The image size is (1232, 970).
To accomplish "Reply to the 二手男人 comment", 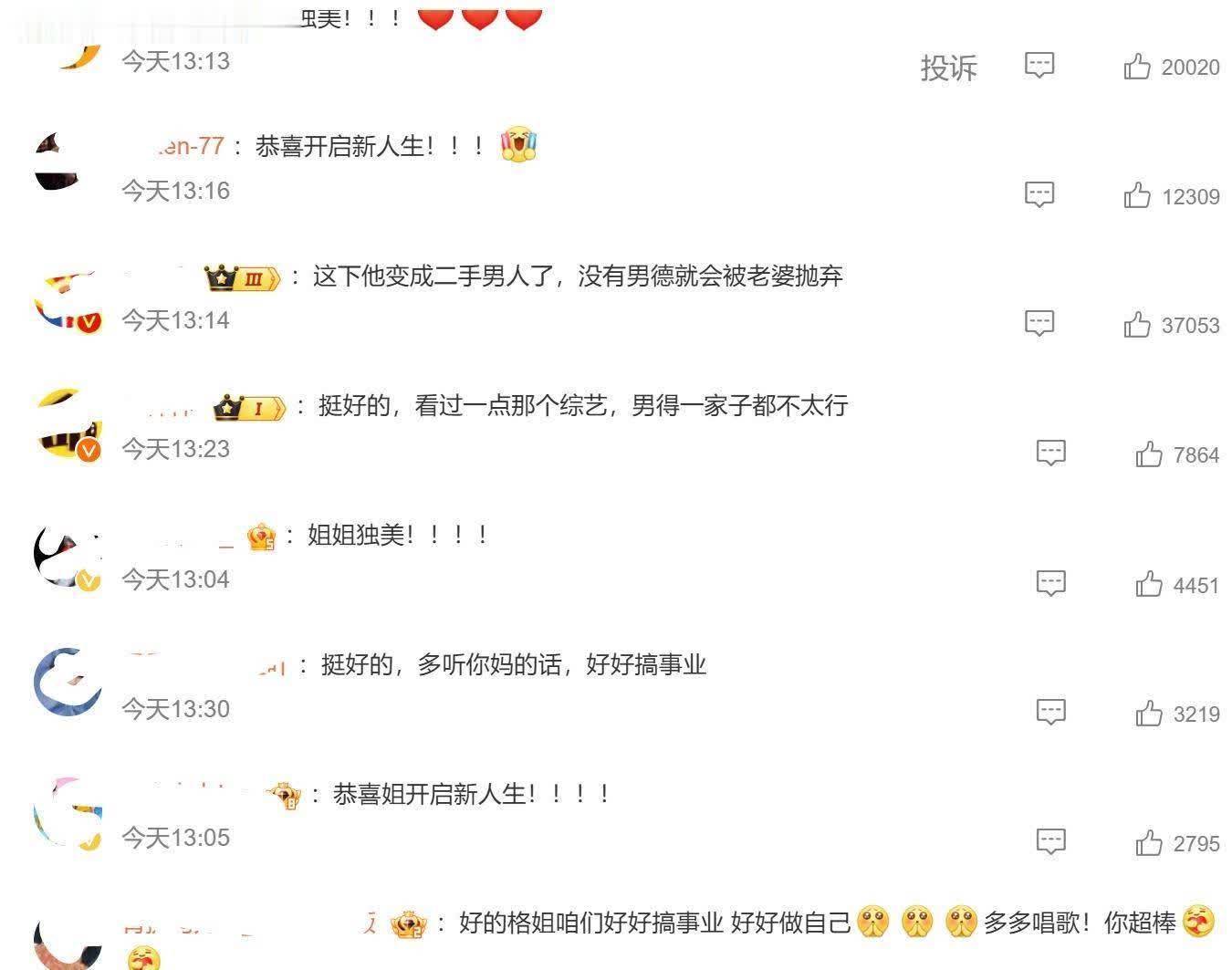I will [1039, 323].
